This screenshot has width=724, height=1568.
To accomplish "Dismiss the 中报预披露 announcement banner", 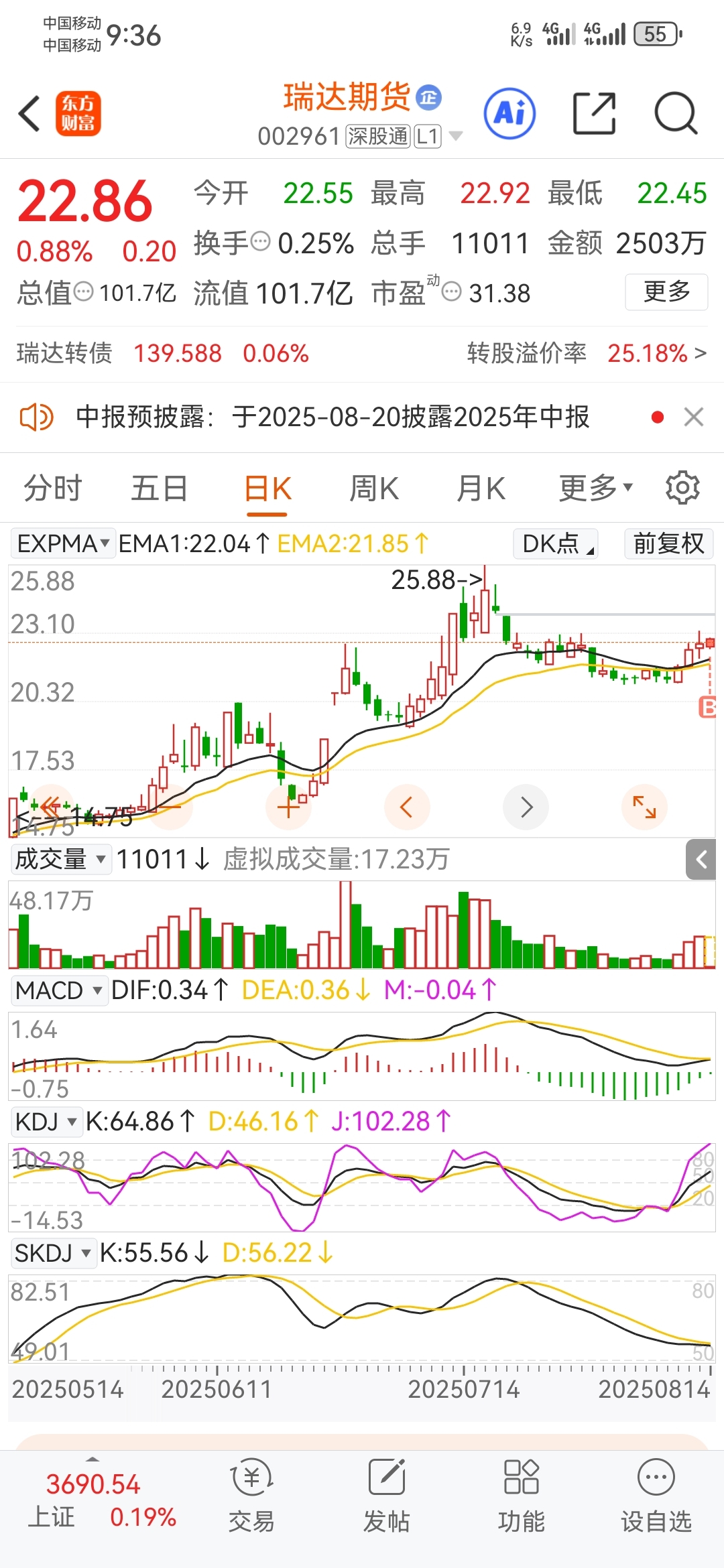I will 694,417.
